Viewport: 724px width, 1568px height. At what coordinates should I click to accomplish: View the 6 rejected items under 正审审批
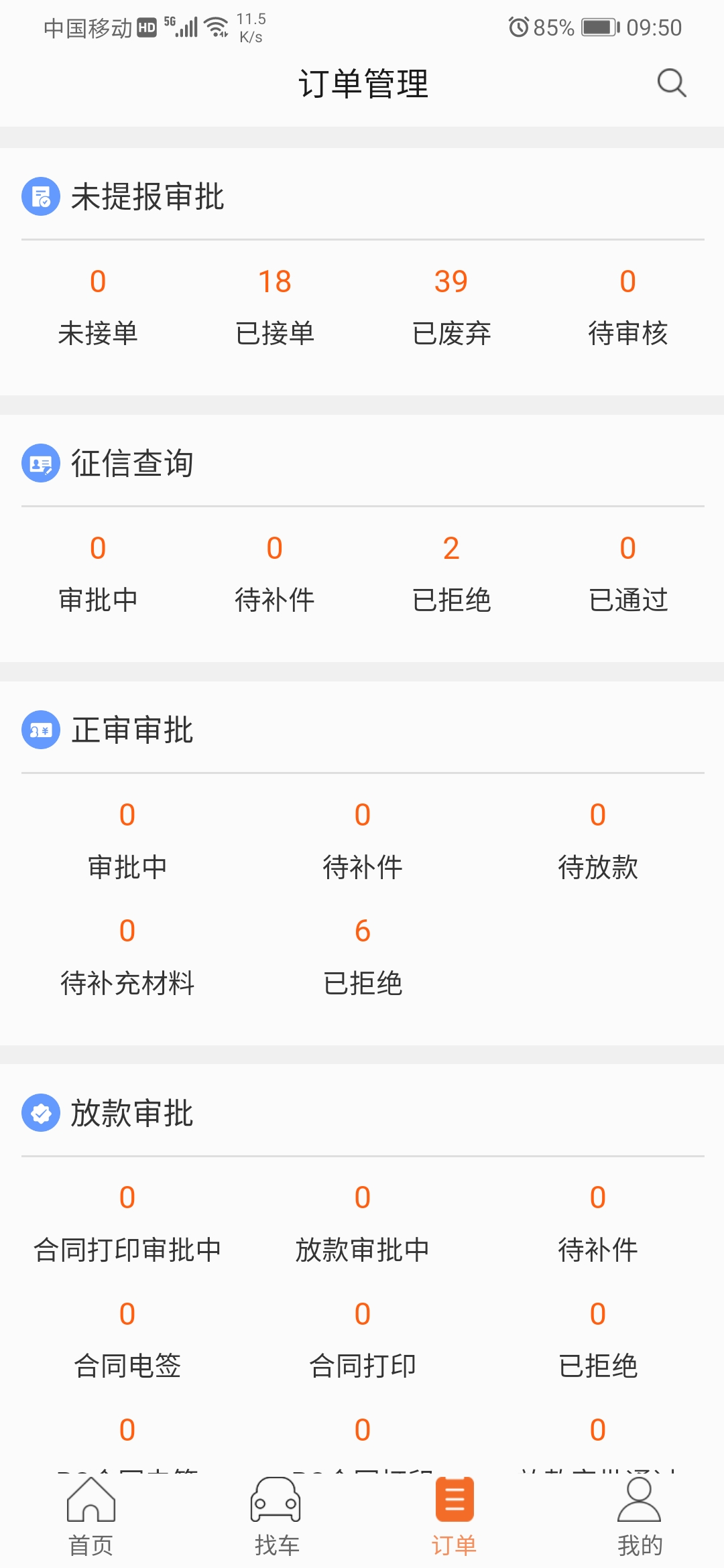tap(362, 955)
